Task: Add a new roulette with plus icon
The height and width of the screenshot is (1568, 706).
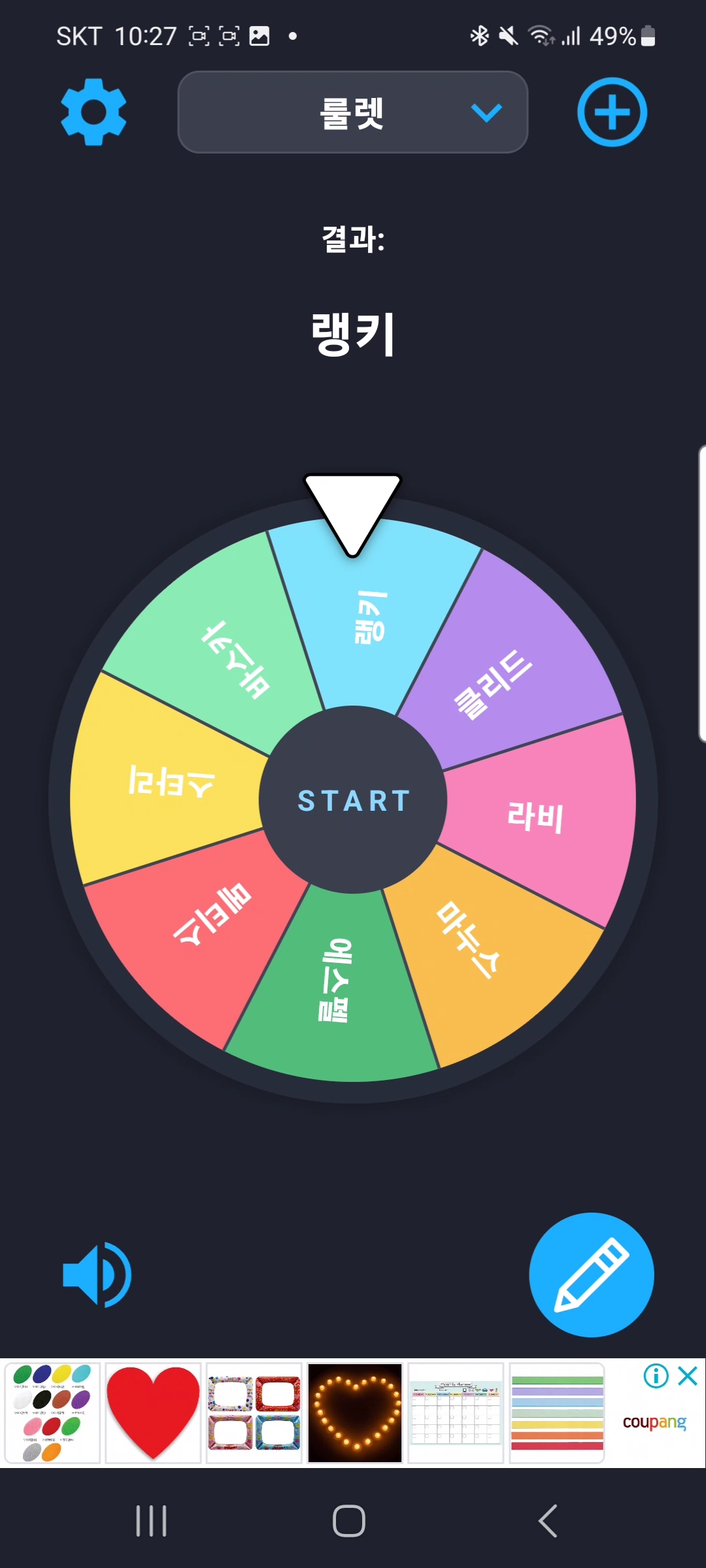Action: point(612,112)
